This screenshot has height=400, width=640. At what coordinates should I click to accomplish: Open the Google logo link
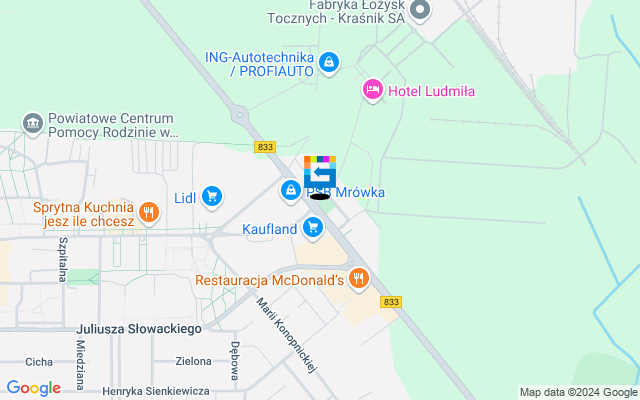click(33, 388)
